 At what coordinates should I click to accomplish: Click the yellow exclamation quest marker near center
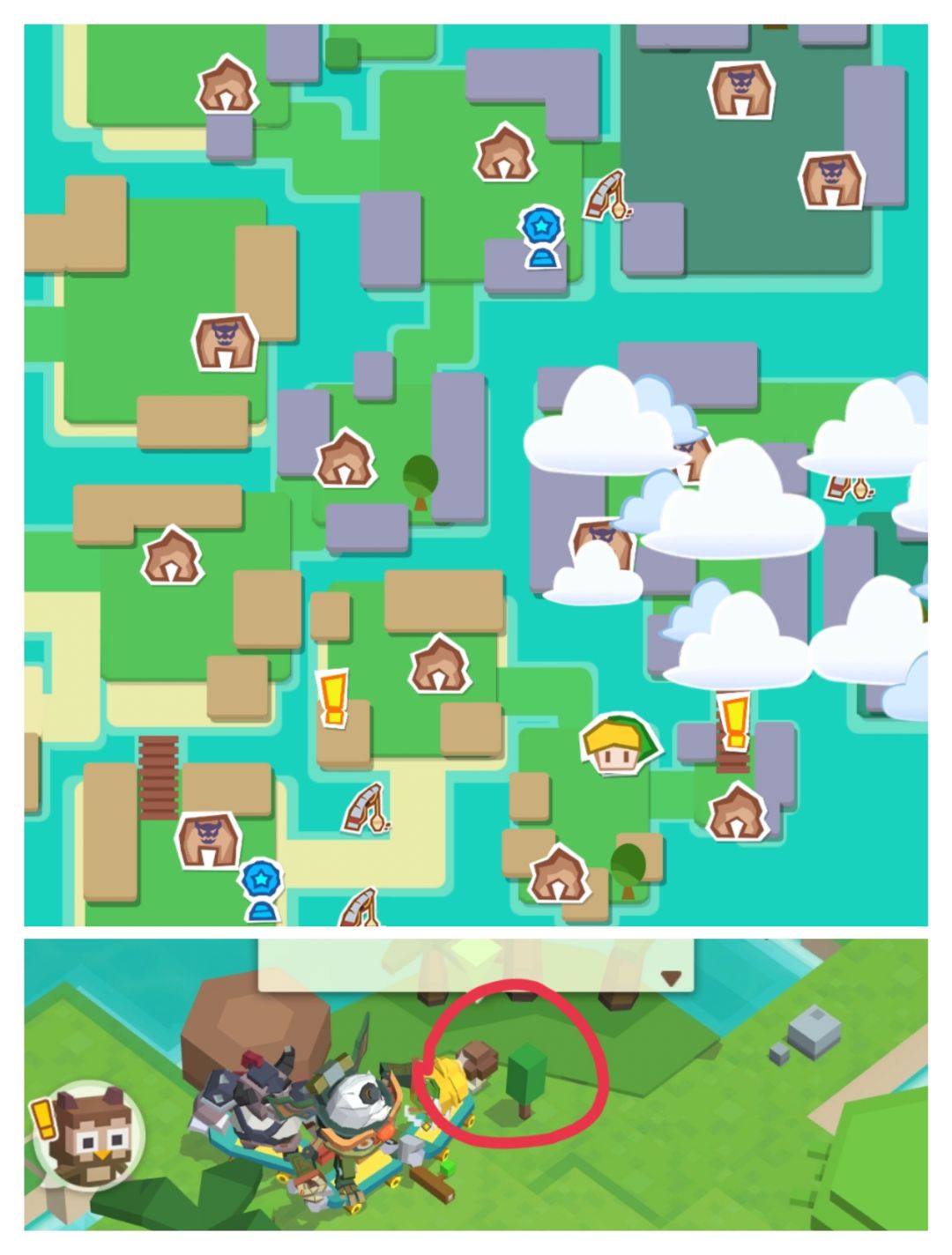(333, 699)
